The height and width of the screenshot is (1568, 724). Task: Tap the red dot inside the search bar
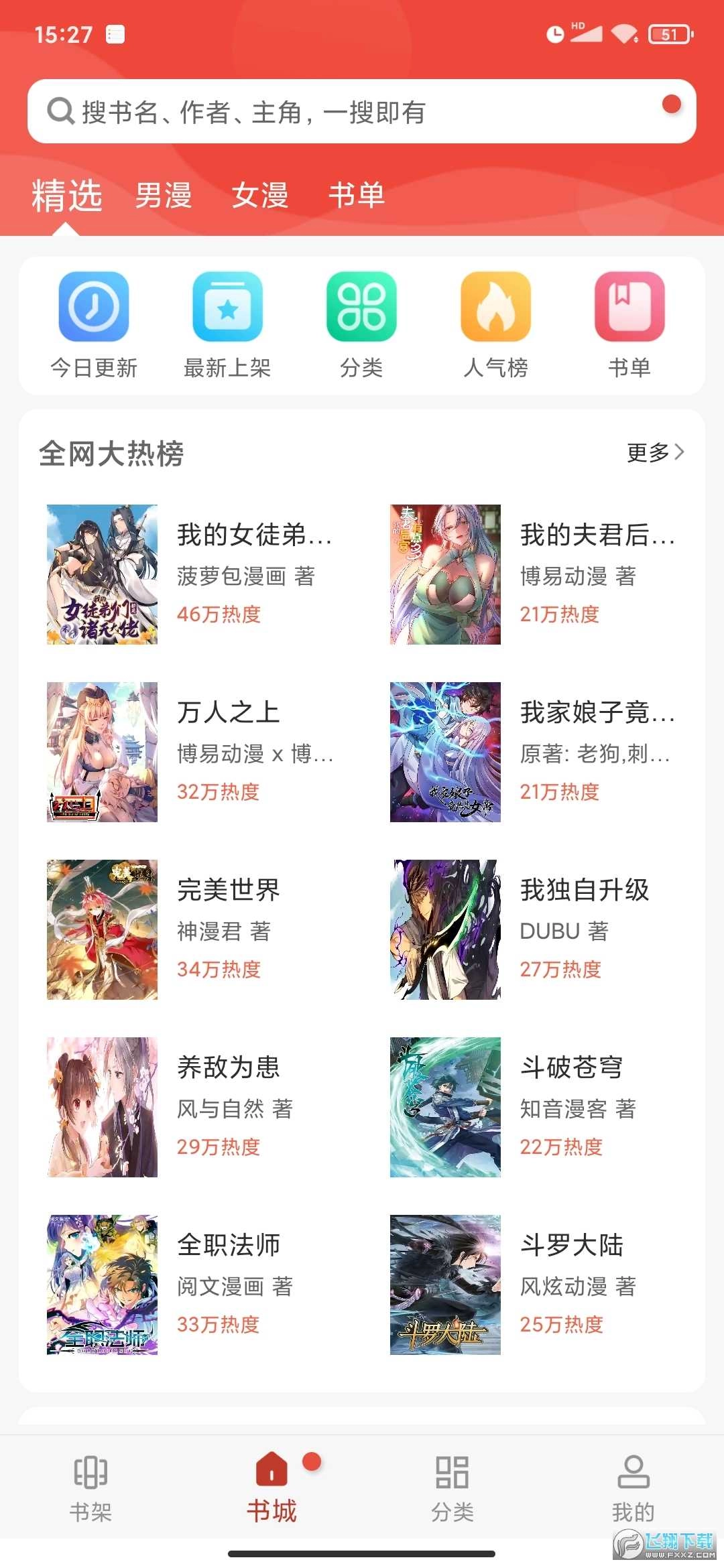670,104
